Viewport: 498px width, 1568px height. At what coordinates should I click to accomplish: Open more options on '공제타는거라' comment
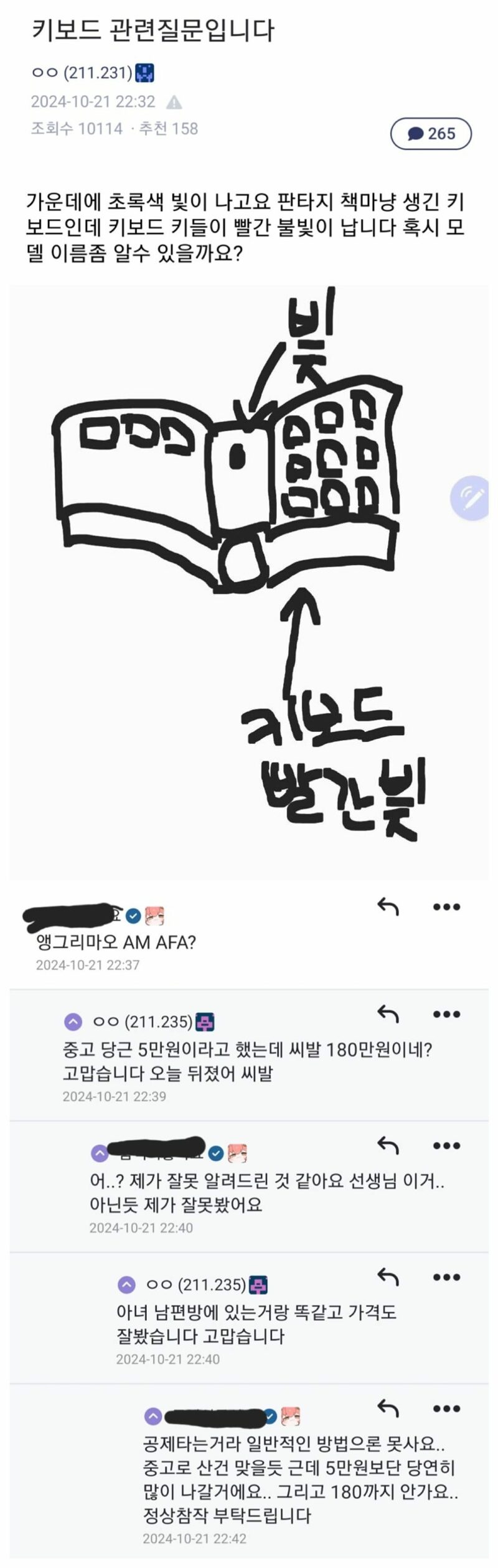pos(446,1409)
